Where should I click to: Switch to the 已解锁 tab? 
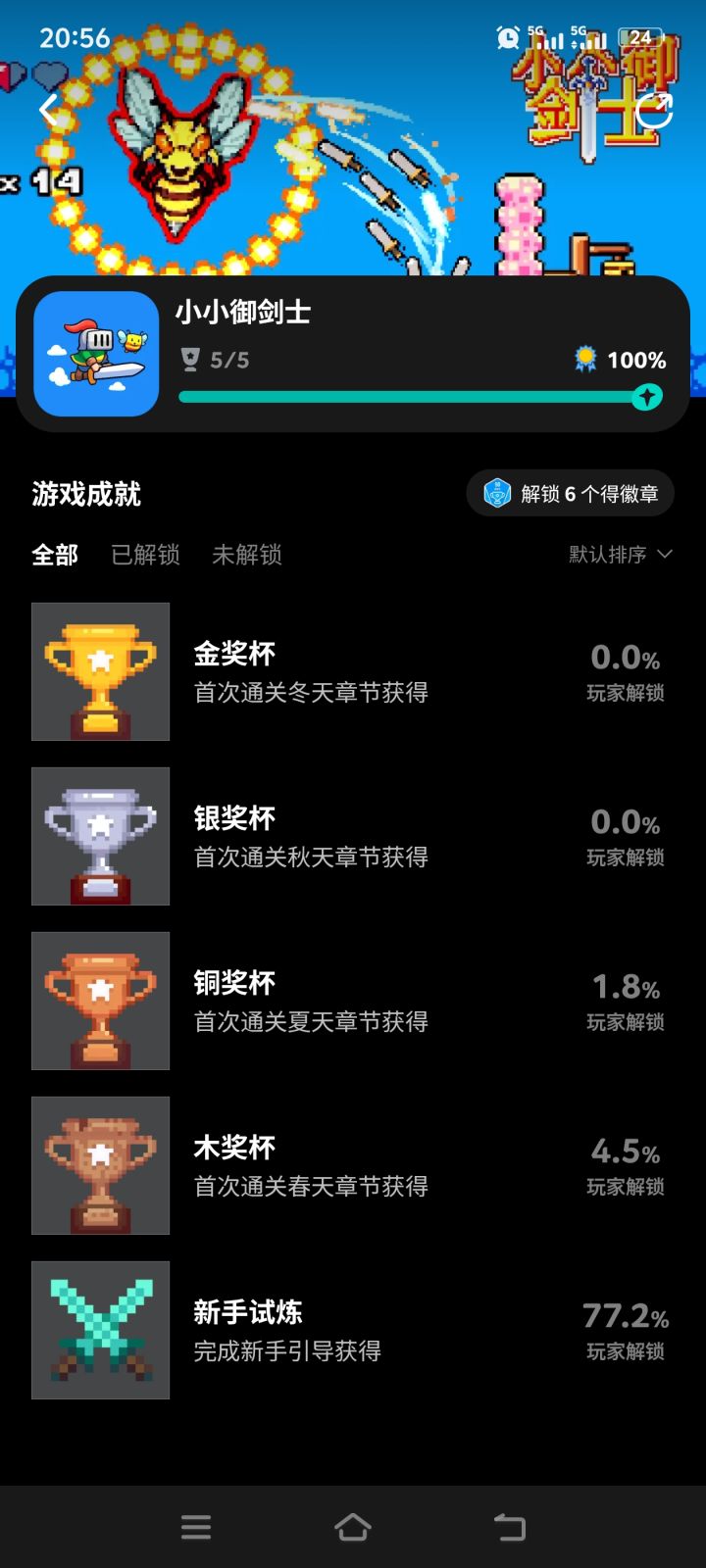[145, 555]
